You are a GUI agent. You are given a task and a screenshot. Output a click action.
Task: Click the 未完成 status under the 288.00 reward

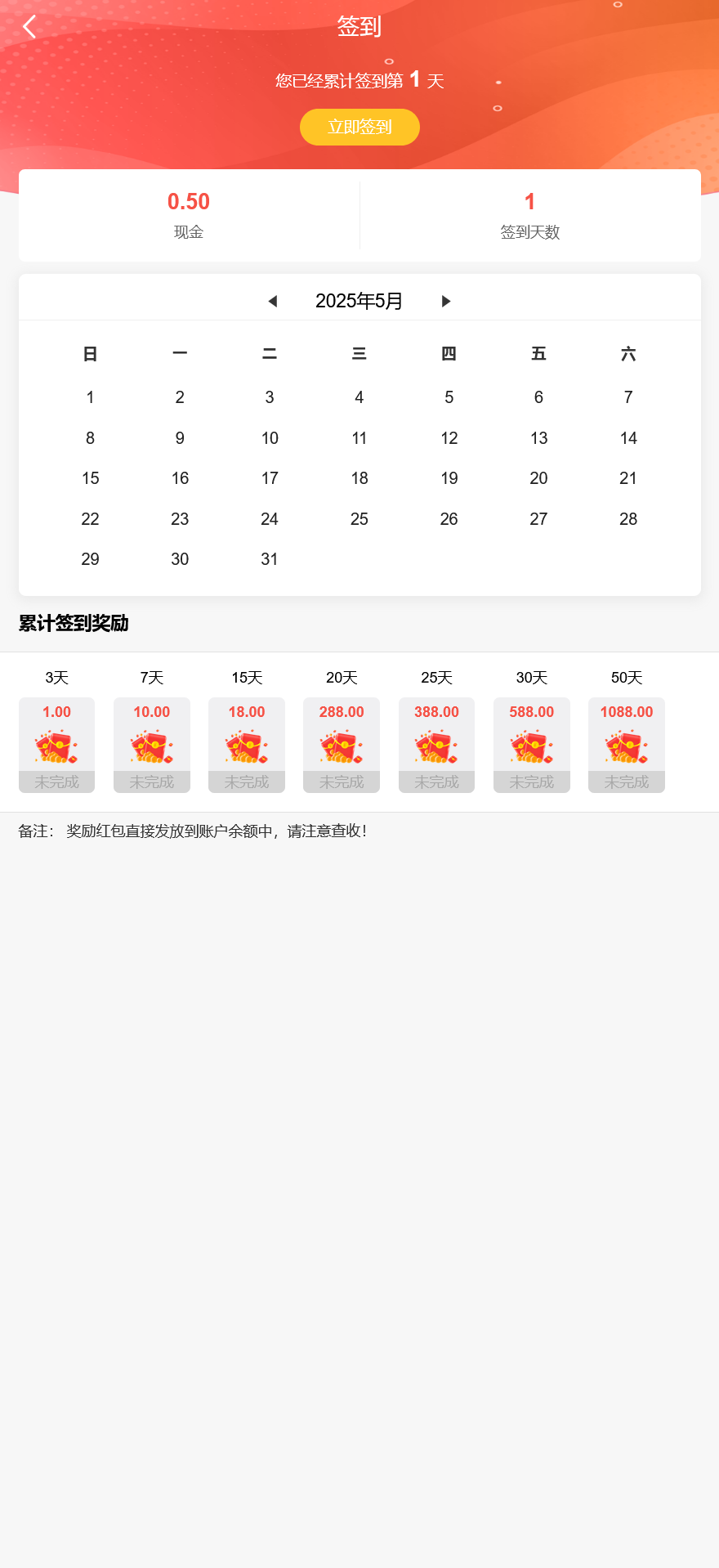pyautogui.click(x=342, y=782)
